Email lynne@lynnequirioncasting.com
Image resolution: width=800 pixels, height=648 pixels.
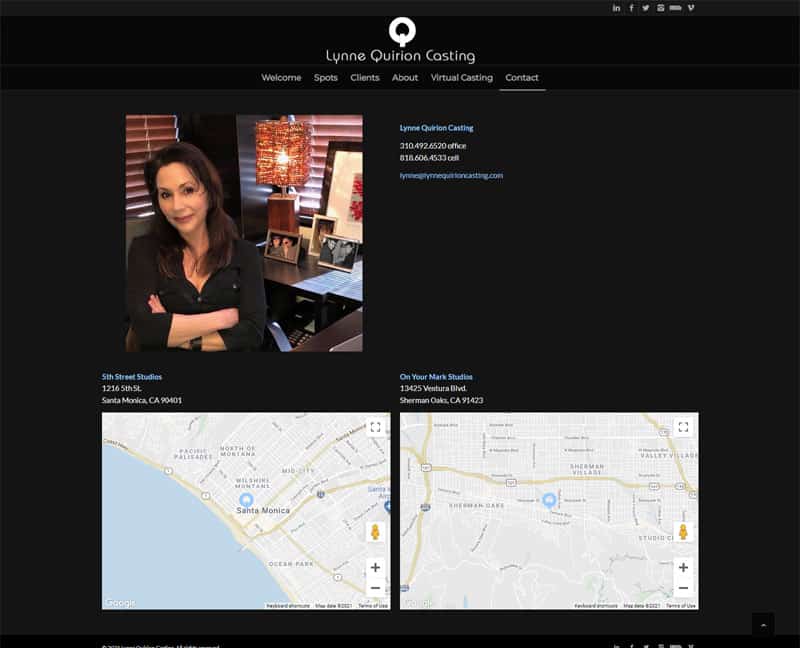451,175
